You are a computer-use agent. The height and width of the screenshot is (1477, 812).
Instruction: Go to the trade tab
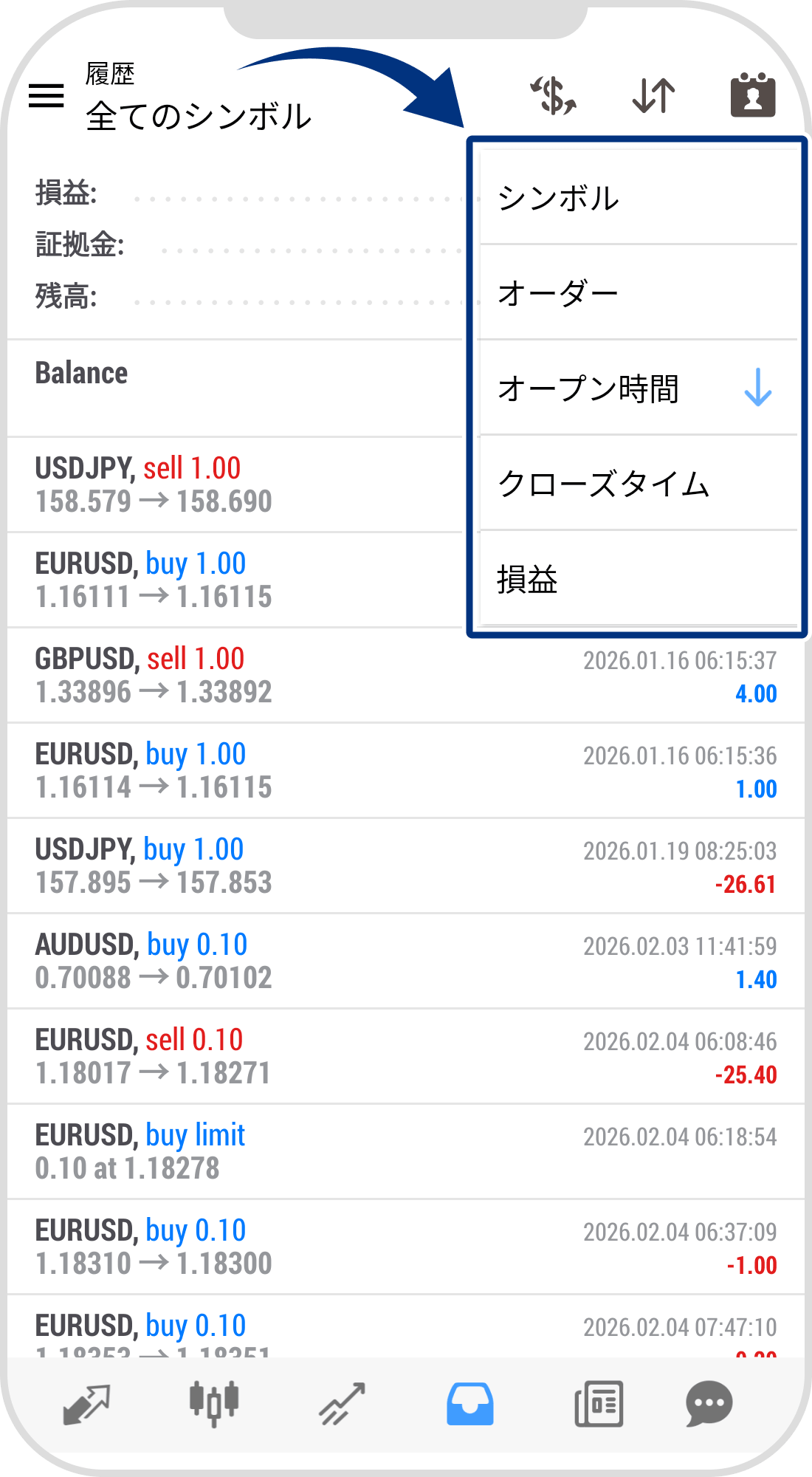(x=342, y=1403)
